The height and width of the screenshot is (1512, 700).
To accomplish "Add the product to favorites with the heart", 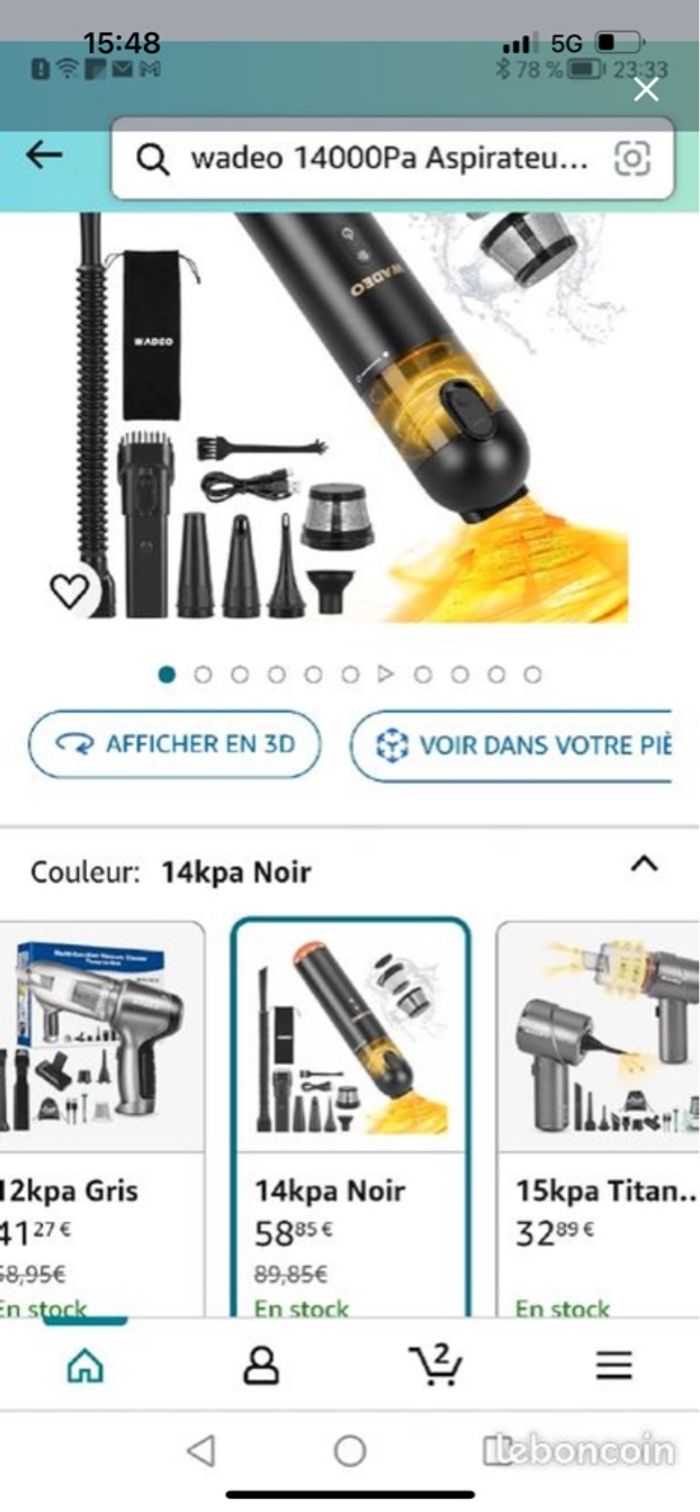I will (x=69, y=592).
